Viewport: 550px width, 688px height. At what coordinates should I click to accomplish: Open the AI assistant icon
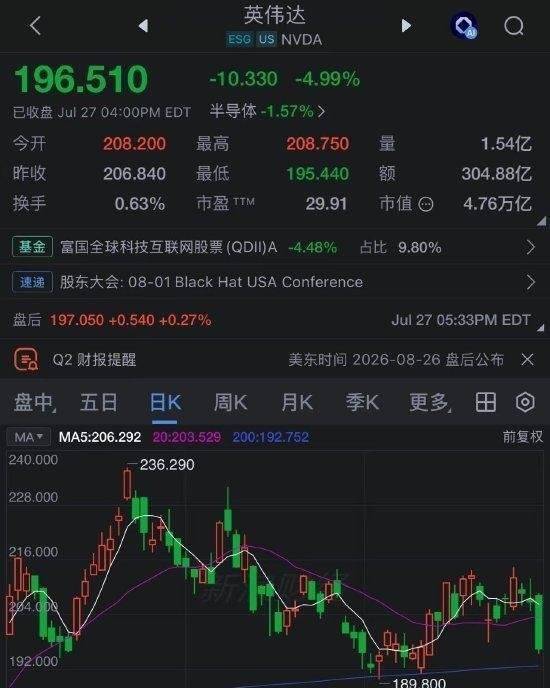click(x=464, y=26)
